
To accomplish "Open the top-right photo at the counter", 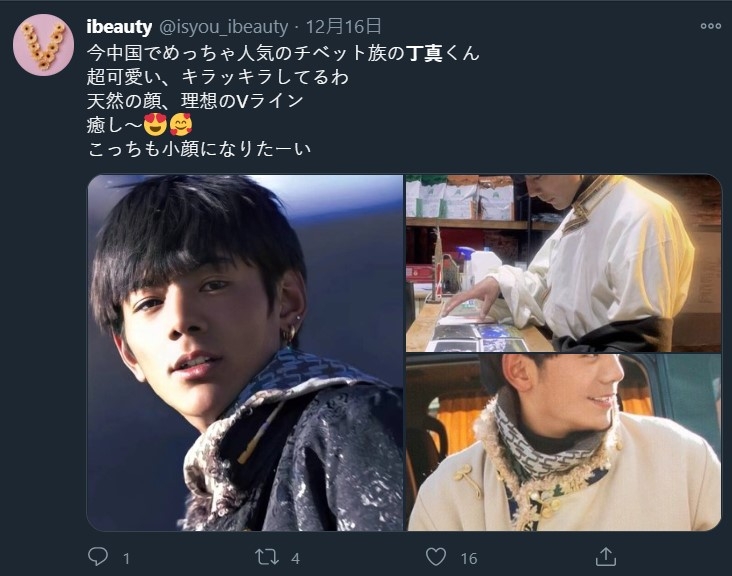I will point(563,263).
